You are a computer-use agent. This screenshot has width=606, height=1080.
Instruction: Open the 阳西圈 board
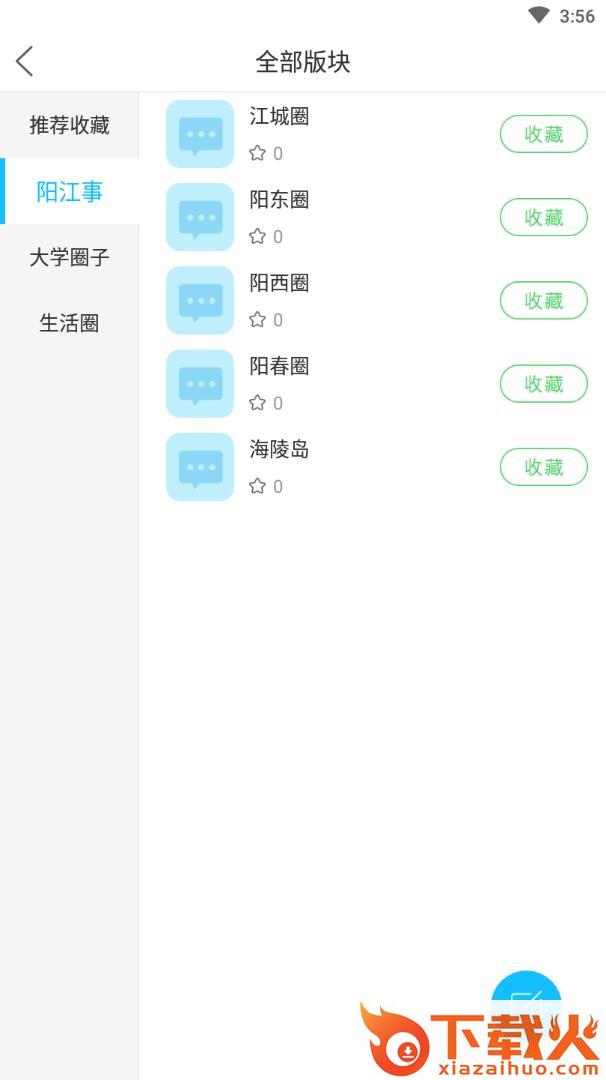pos(279,283)
